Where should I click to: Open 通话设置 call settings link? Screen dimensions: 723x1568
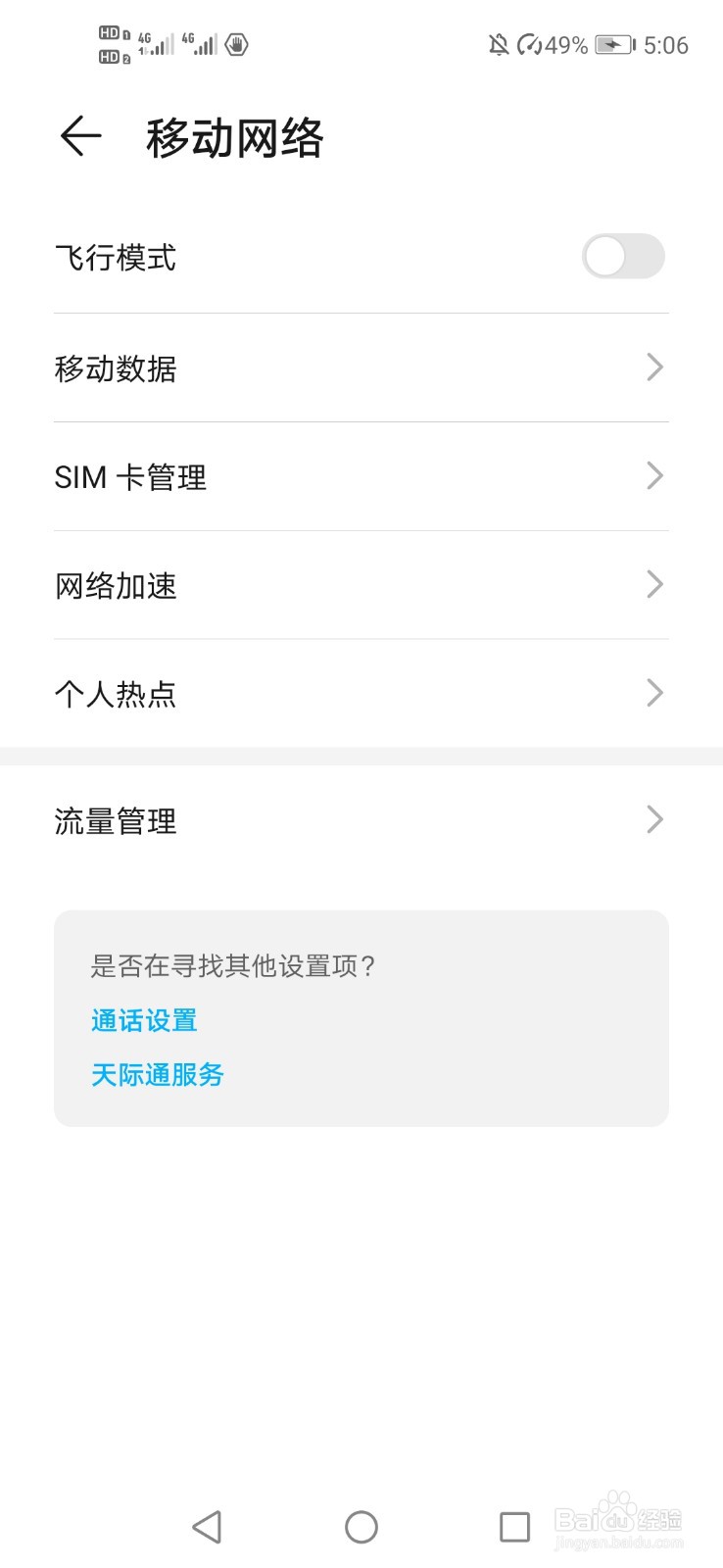coord(143,1020)
